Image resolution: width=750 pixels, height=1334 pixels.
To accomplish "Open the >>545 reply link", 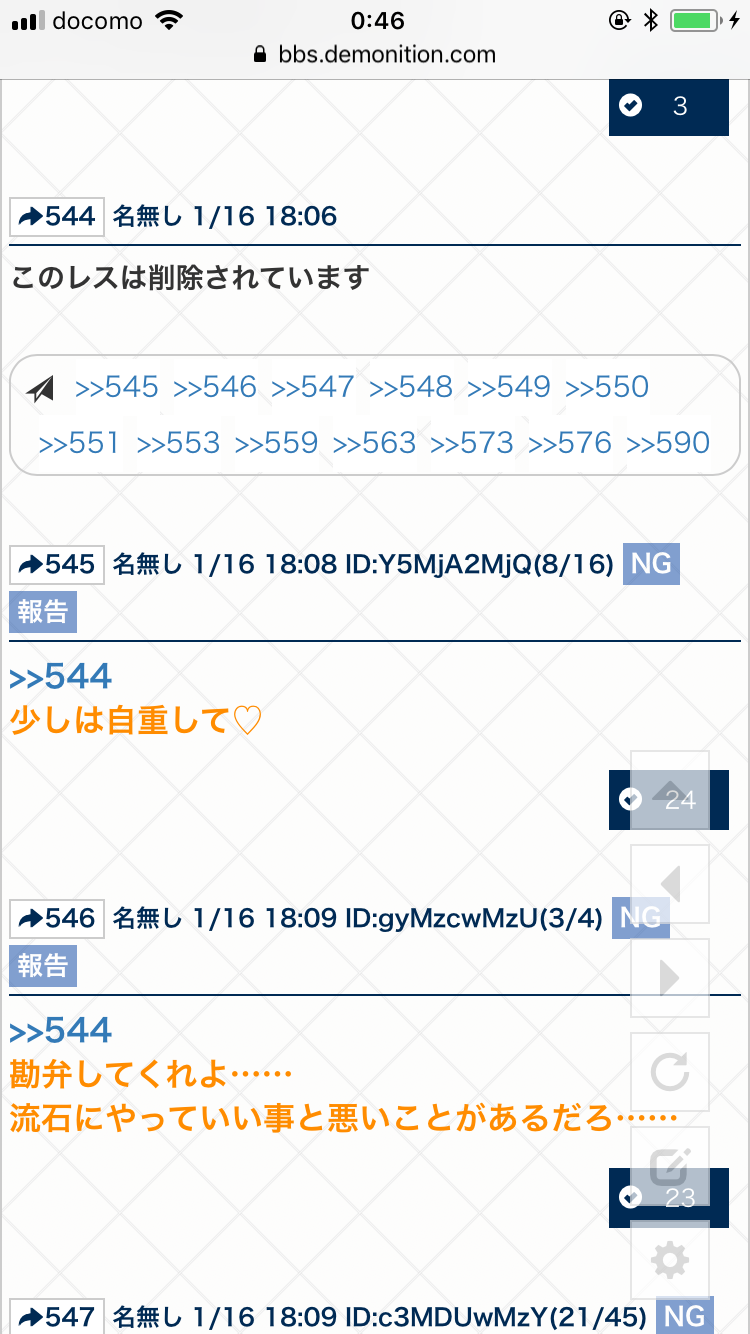I will pos(116,387).
